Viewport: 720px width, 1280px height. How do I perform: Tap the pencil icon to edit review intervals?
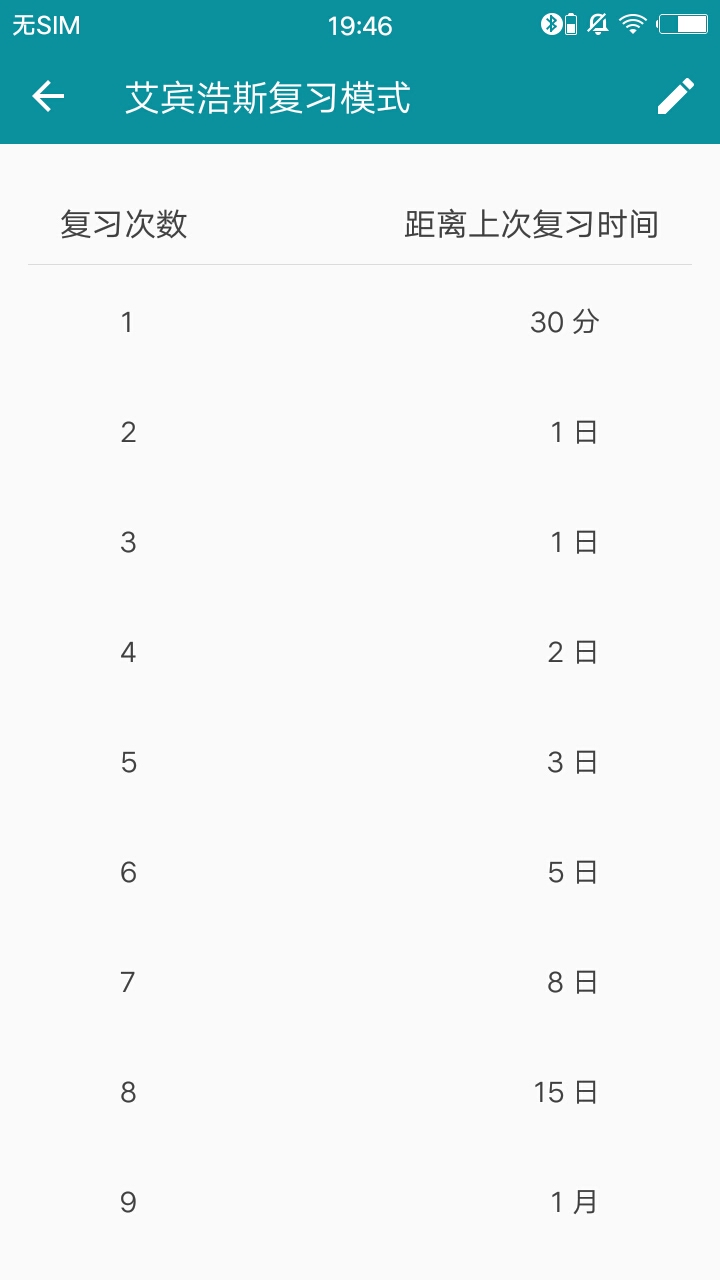tap(675, 97)
